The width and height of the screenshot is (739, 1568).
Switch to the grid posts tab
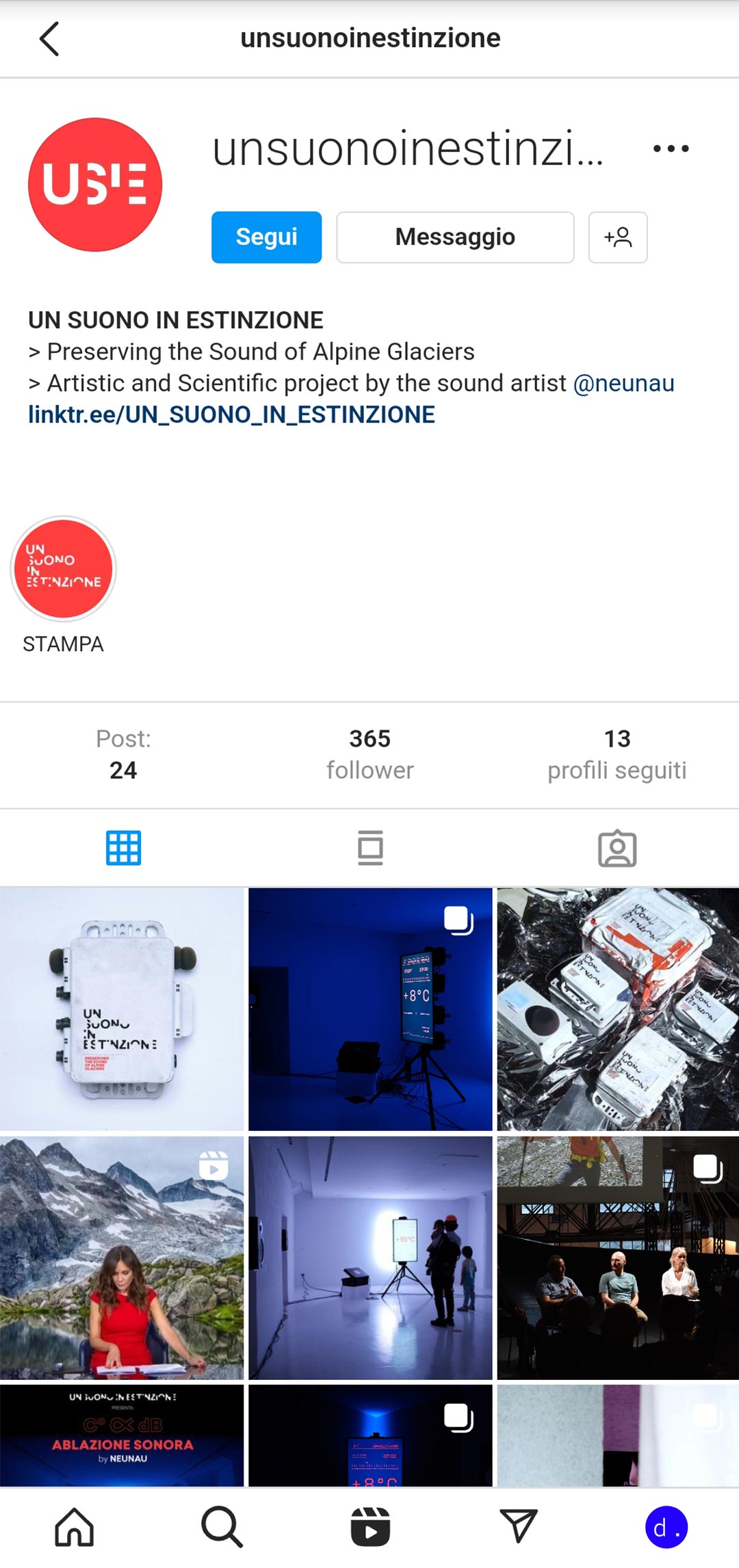[123, 848]
